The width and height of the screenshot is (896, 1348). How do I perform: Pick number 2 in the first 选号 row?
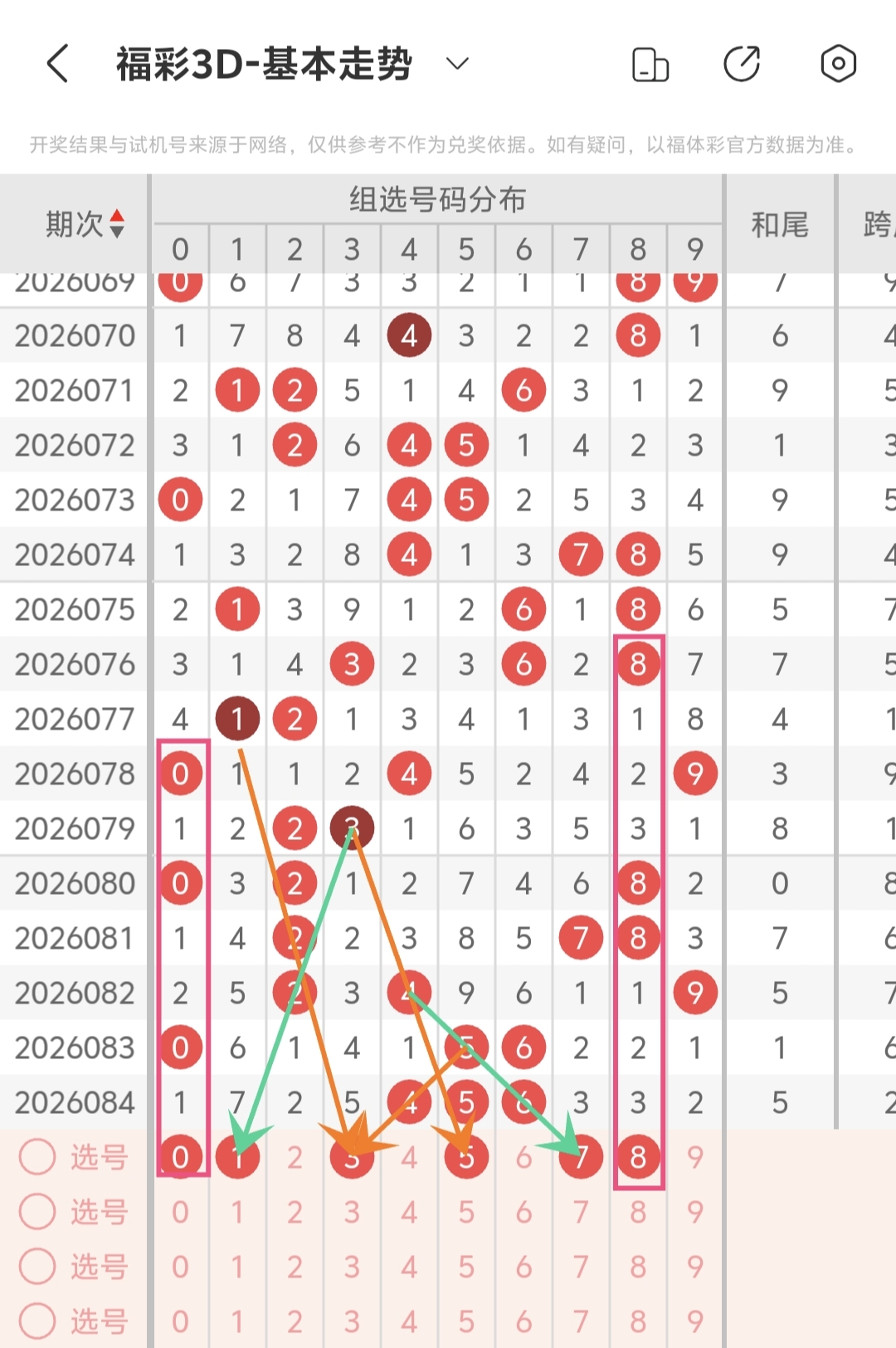point(295,1157)
